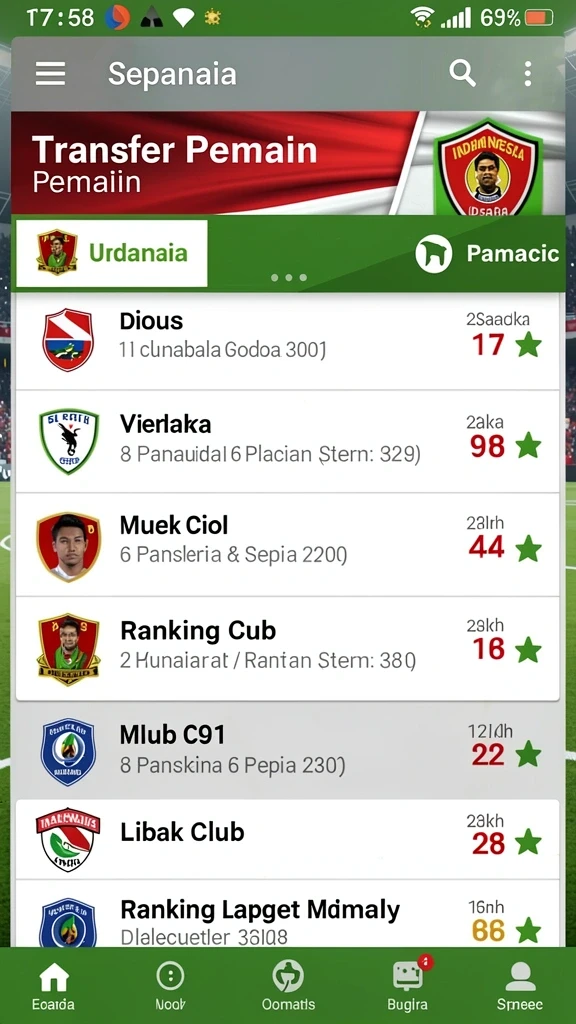Open the hamburger drawer menu
This screenshot has width=576, height=1024.
click(x=50, y=74)
